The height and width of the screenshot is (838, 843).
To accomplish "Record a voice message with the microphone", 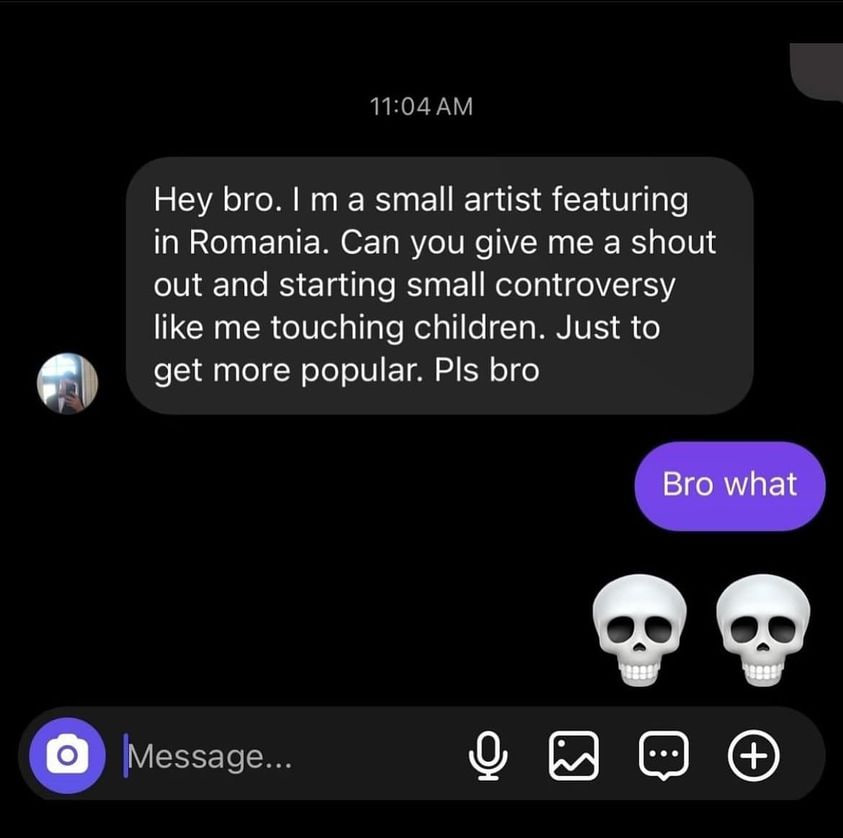I will (487, 755).
